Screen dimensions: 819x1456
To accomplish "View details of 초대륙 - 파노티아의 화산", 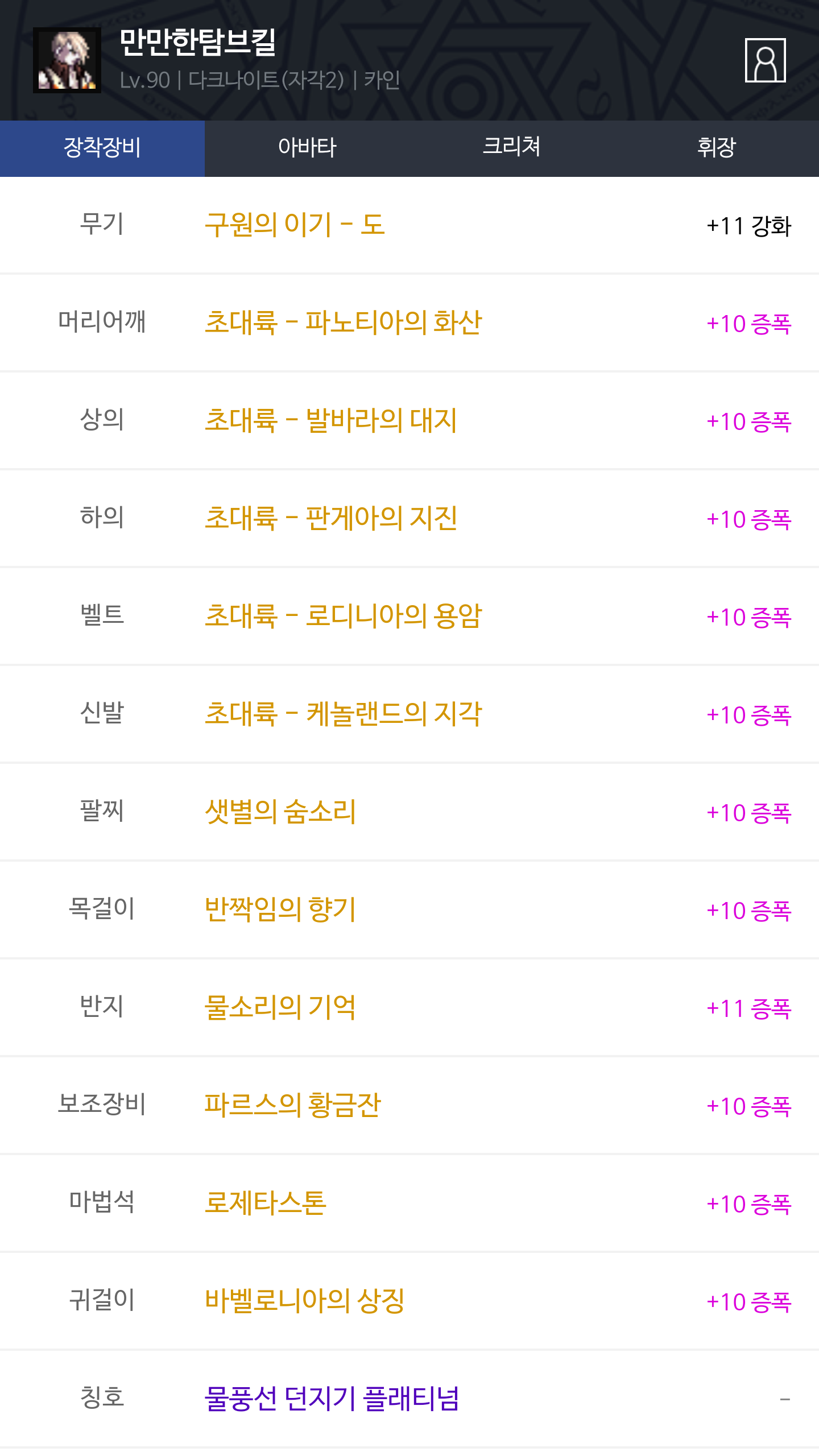I will [343, 323].
